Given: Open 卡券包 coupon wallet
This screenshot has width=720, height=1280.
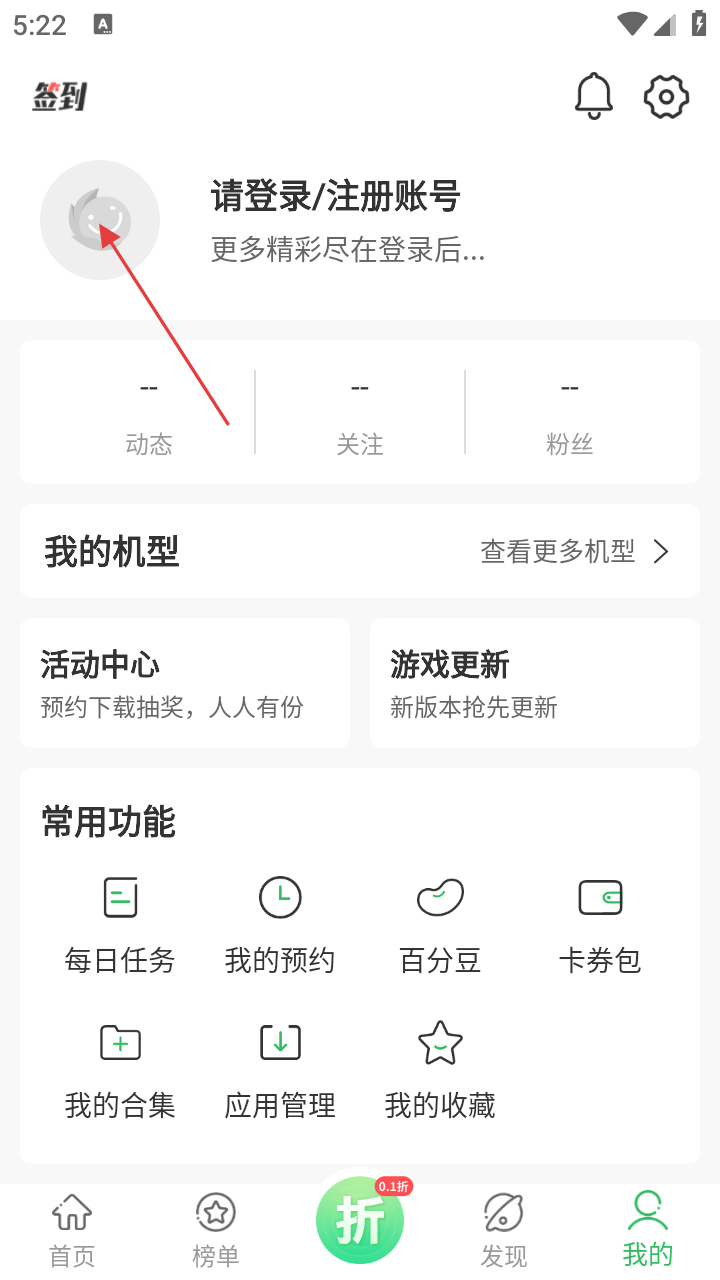Looking at the screenshot, I should [x=600, y=923].
